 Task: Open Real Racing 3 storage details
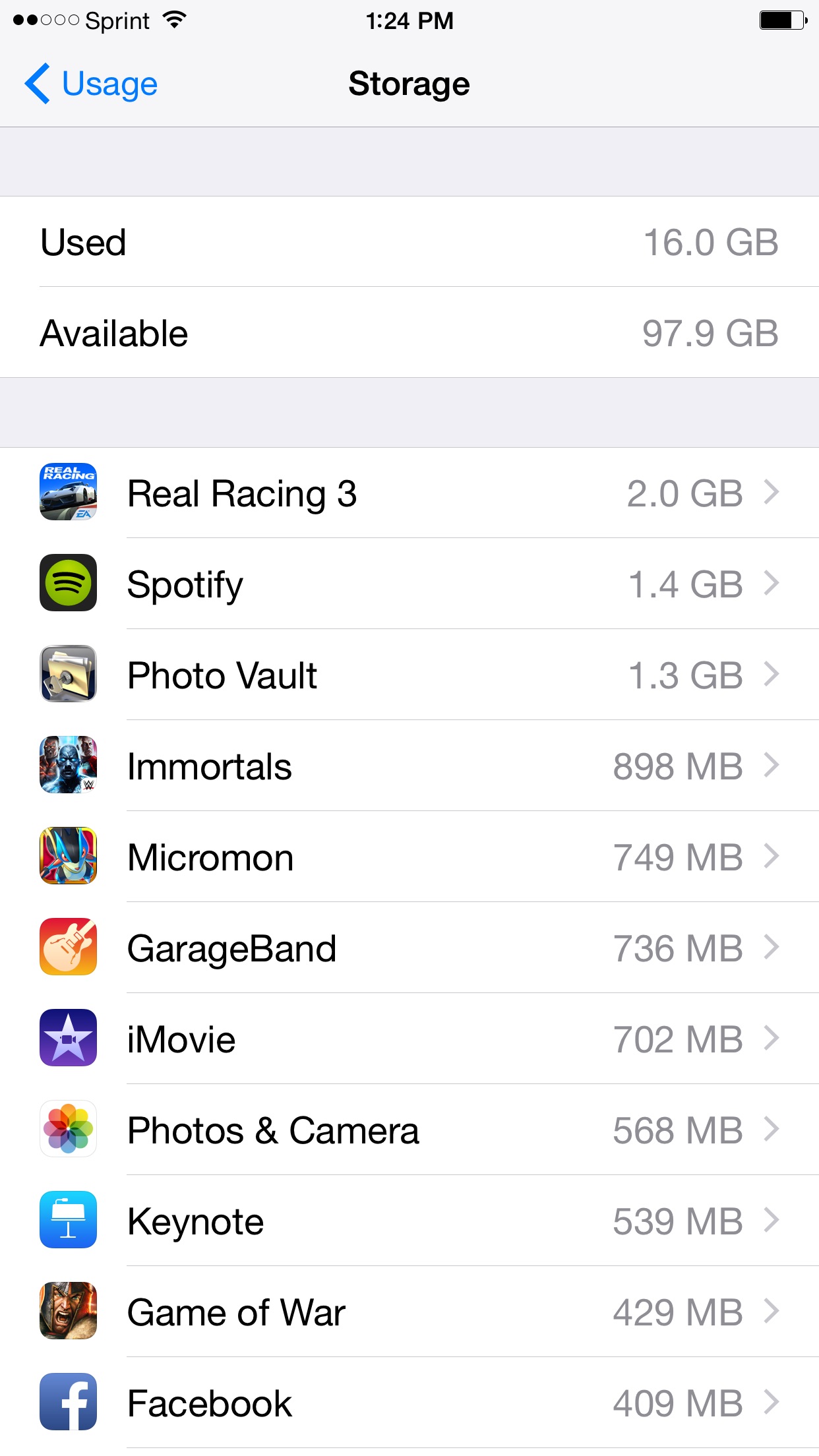(409, 493)
